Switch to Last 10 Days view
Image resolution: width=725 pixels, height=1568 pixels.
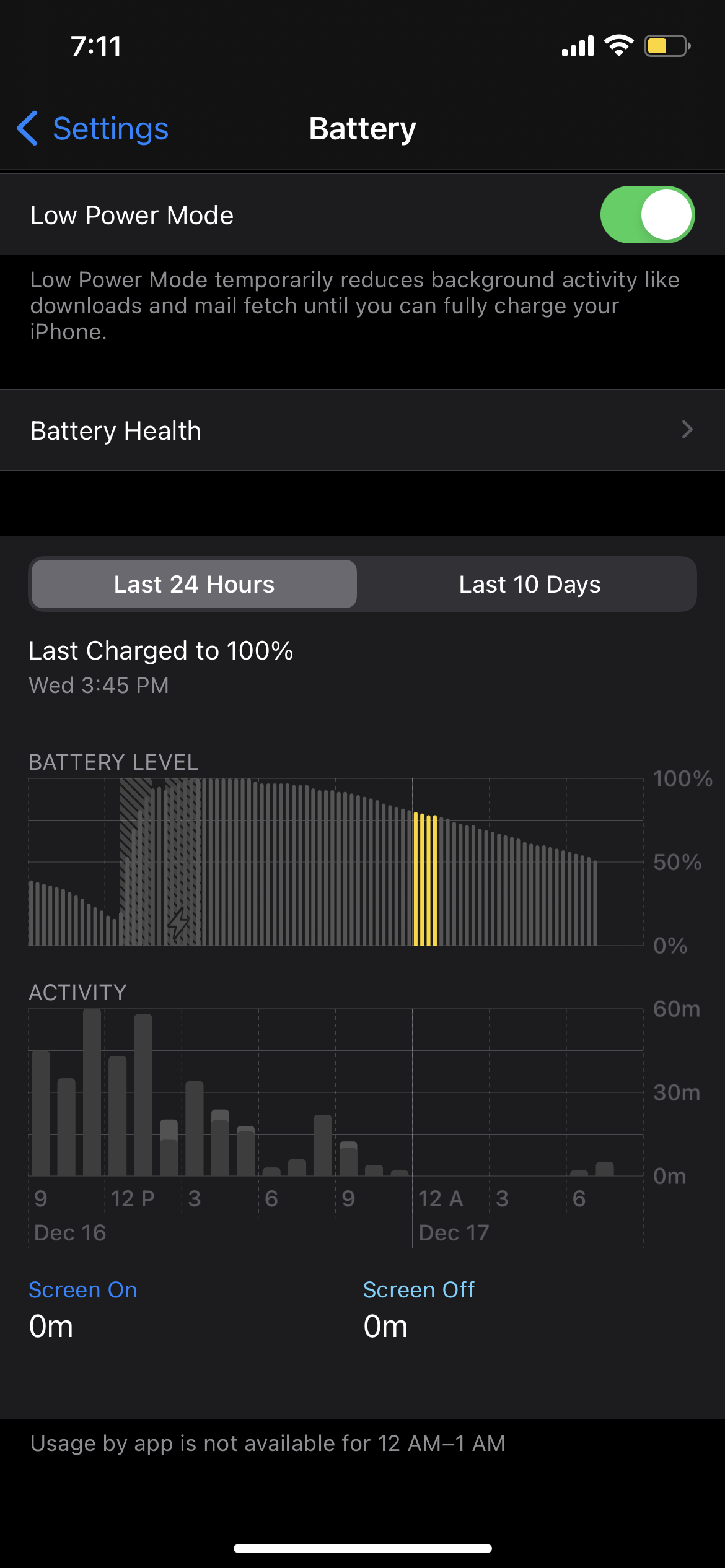[529, 584]
